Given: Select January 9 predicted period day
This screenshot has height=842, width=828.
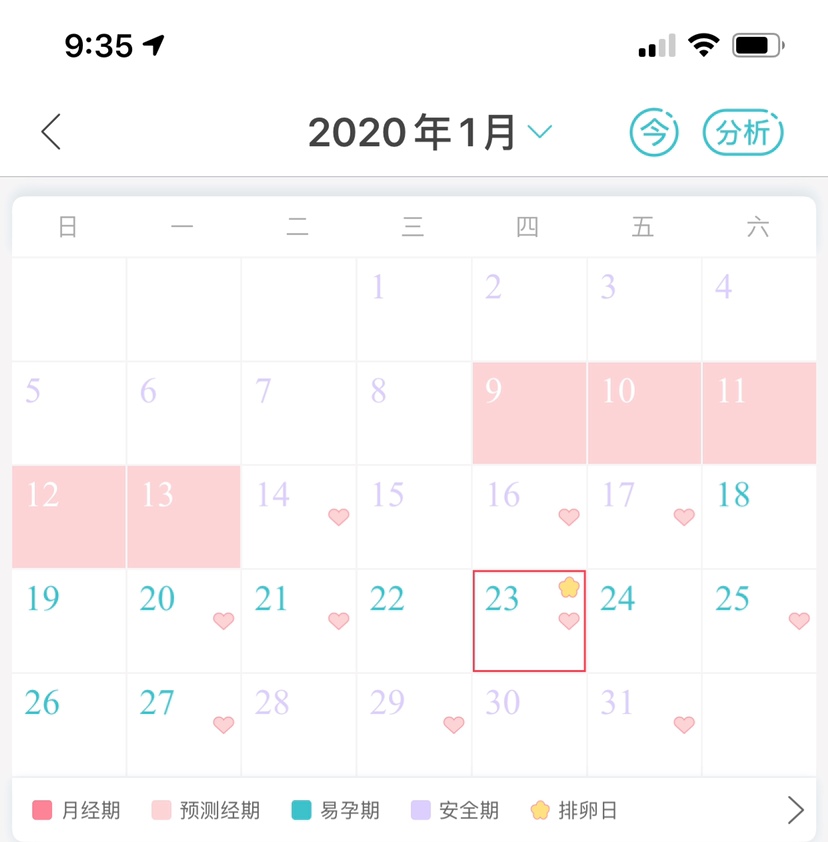Looking at the screenshot, I should pyautogui.click(x=529, y=413).
